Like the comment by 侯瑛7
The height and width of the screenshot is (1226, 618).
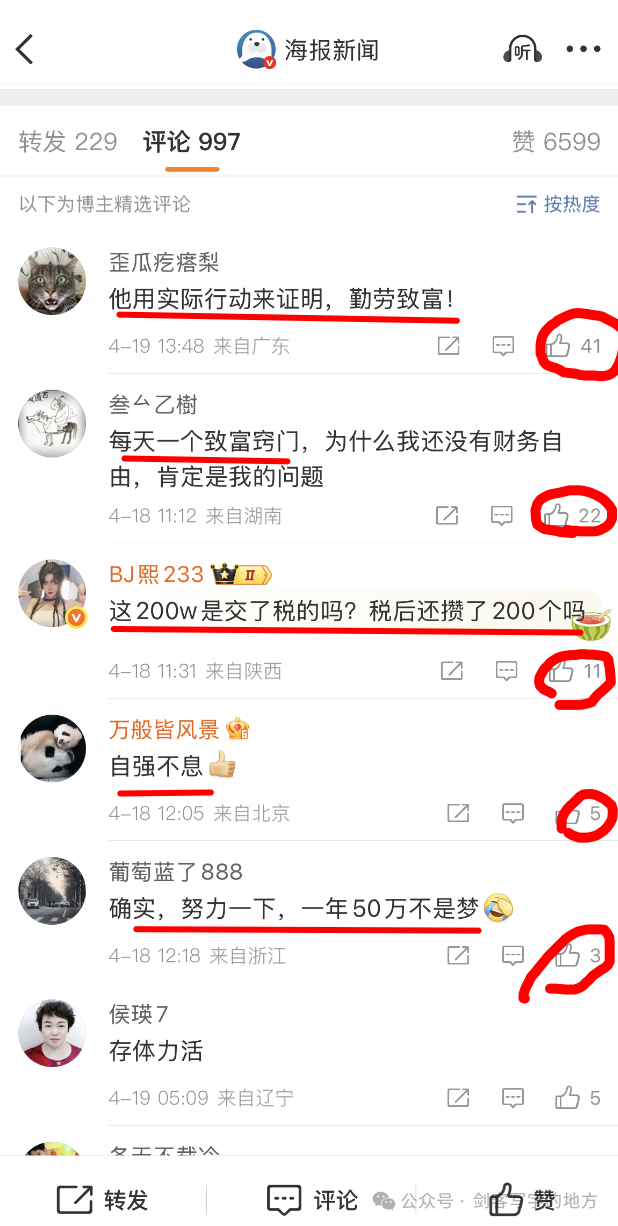[568, 1098]
